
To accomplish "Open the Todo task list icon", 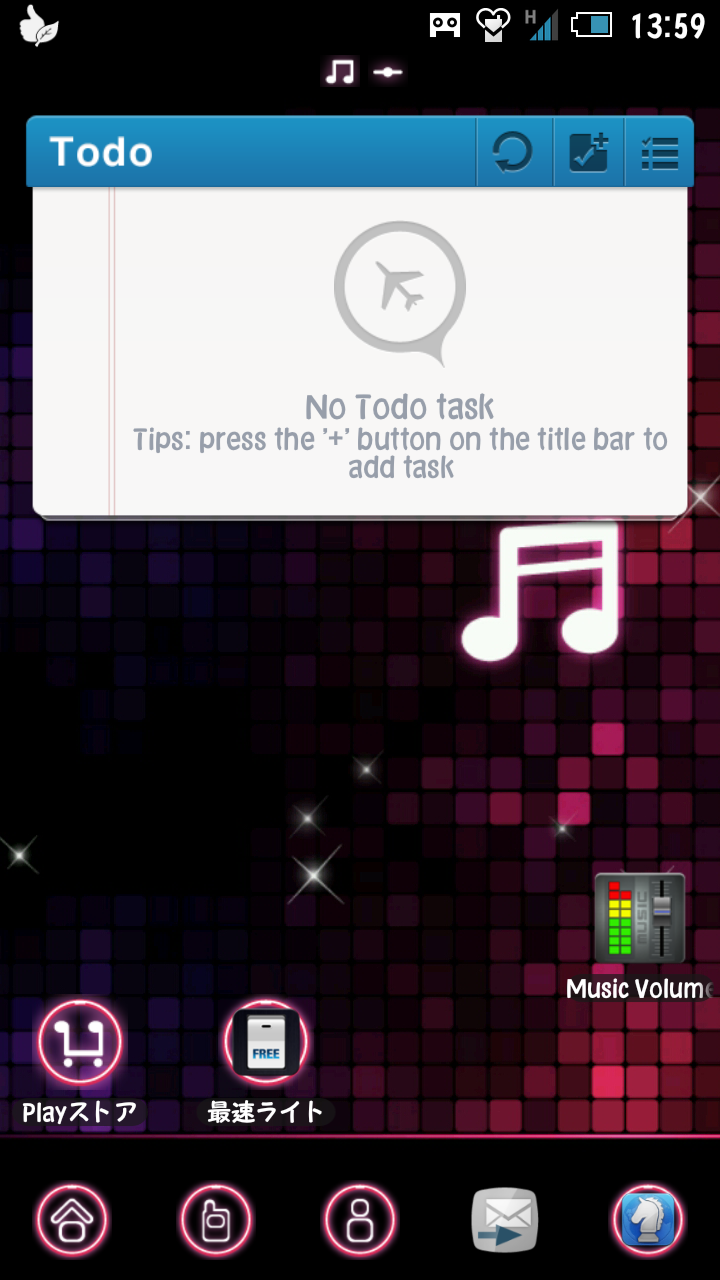I will pyautogui.click(x=659, y=153).
